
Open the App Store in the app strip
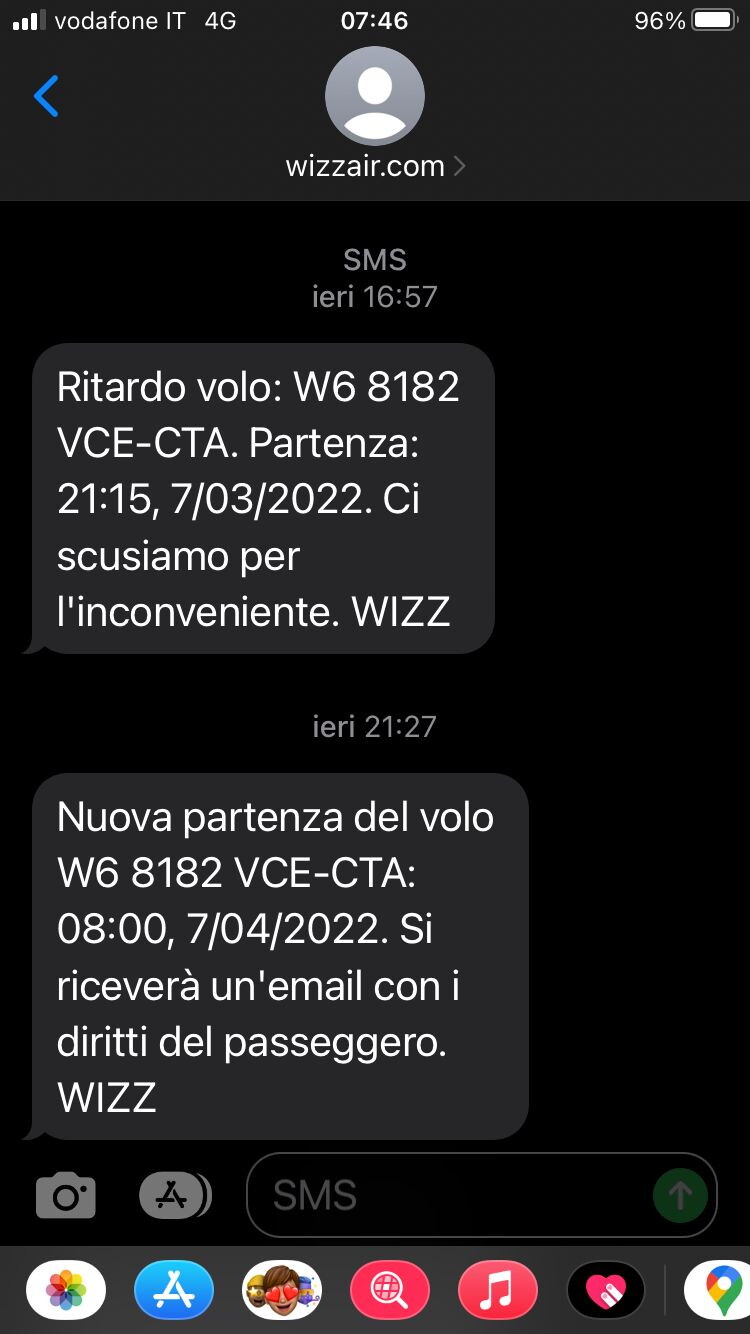[174, 1290]
